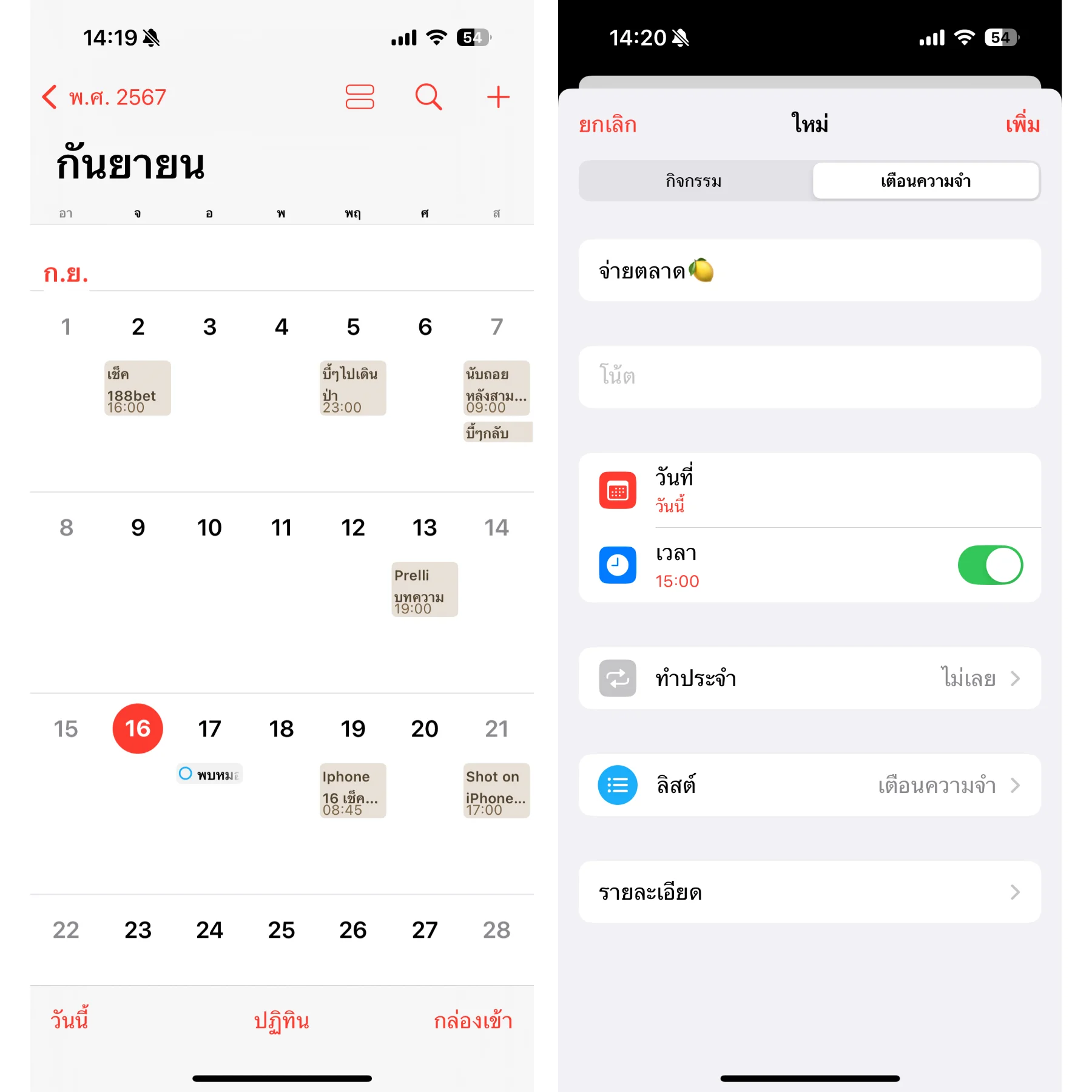The image size is (1092, 1092).
Task: Tap เพิ่ม to add the reminder
Action: pos(1022,125)
